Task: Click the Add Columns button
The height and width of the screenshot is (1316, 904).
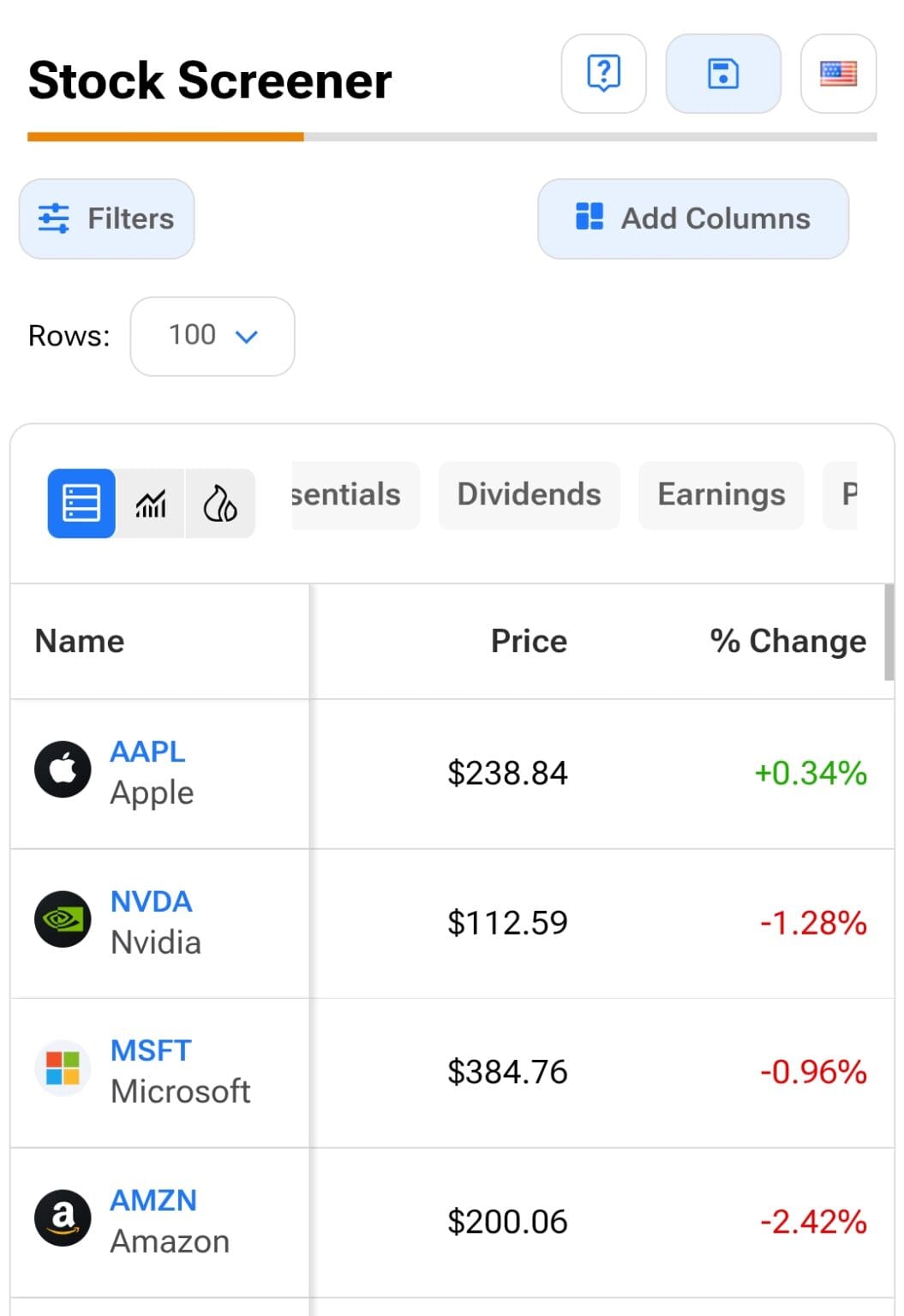Action: [693, 218]
